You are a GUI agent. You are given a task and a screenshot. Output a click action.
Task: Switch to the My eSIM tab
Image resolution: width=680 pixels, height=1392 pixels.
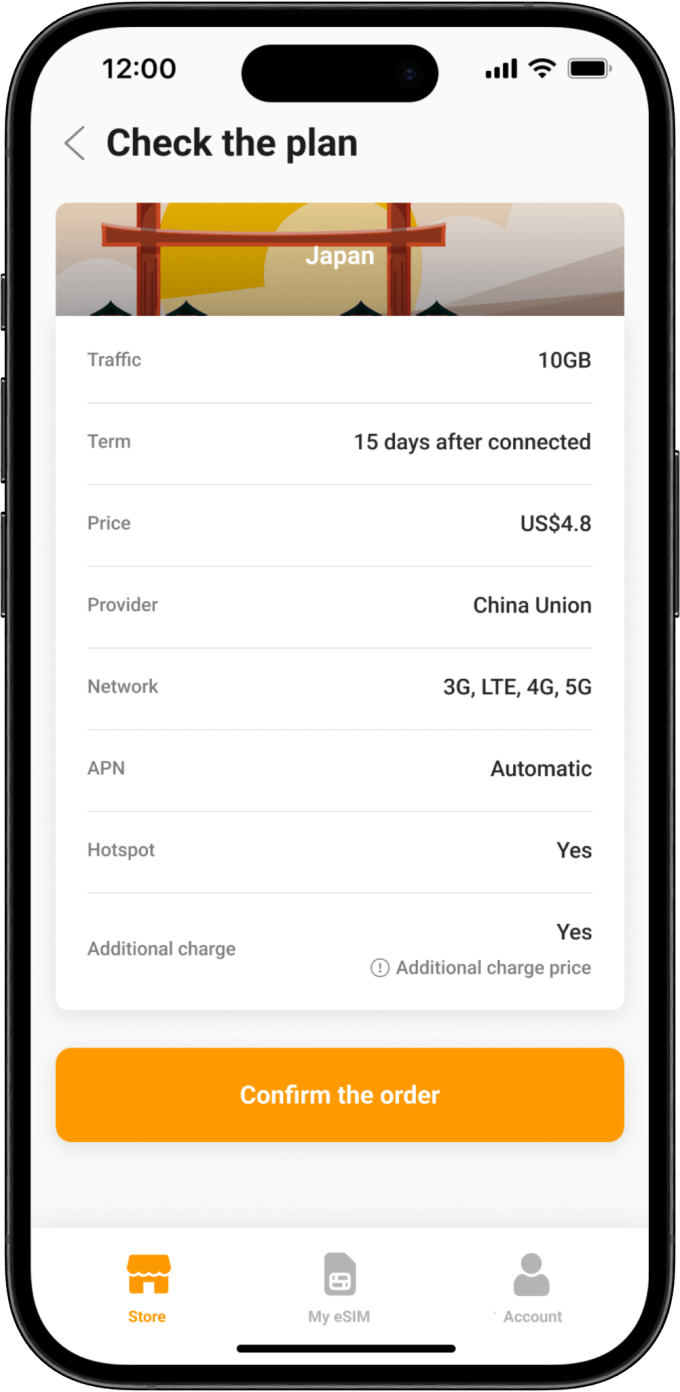click(x=339, y=1288)
